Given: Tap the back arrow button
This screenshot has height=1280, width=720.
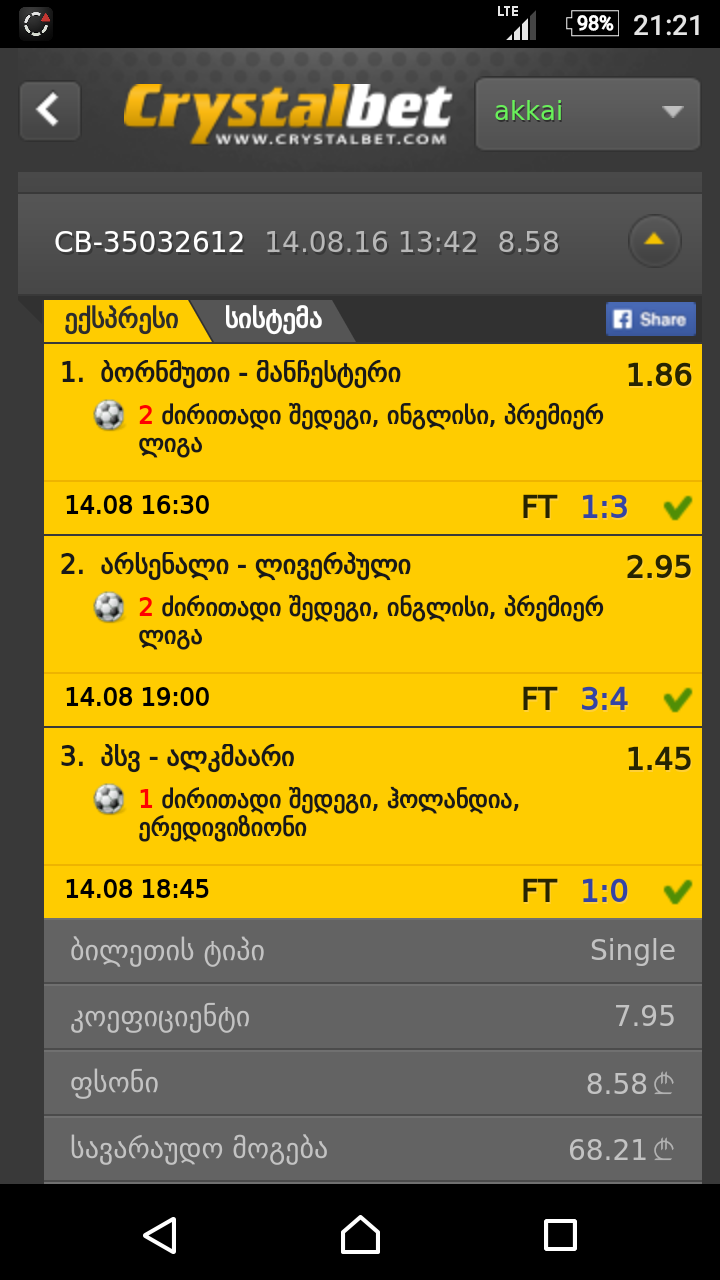Looking at the screenshot, I should pos(49,110).
